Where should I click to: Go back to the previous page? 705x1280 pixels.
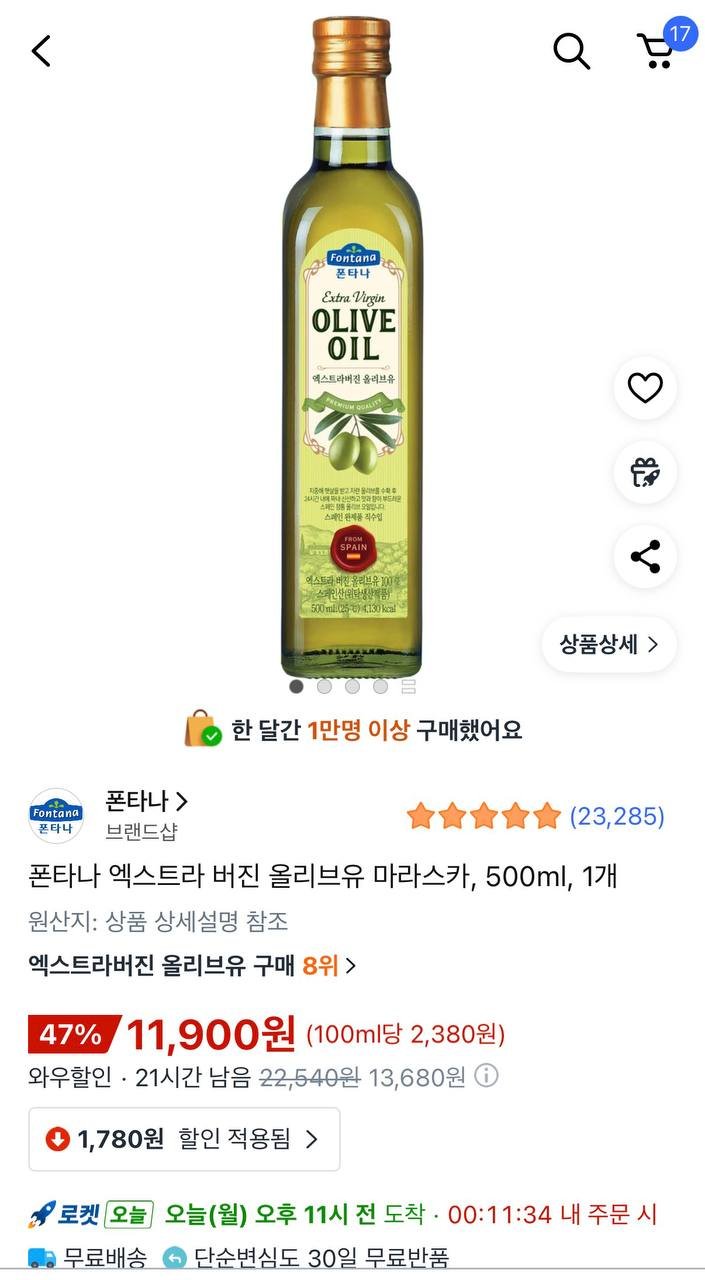pyautogui.click(x=41, y=50)
